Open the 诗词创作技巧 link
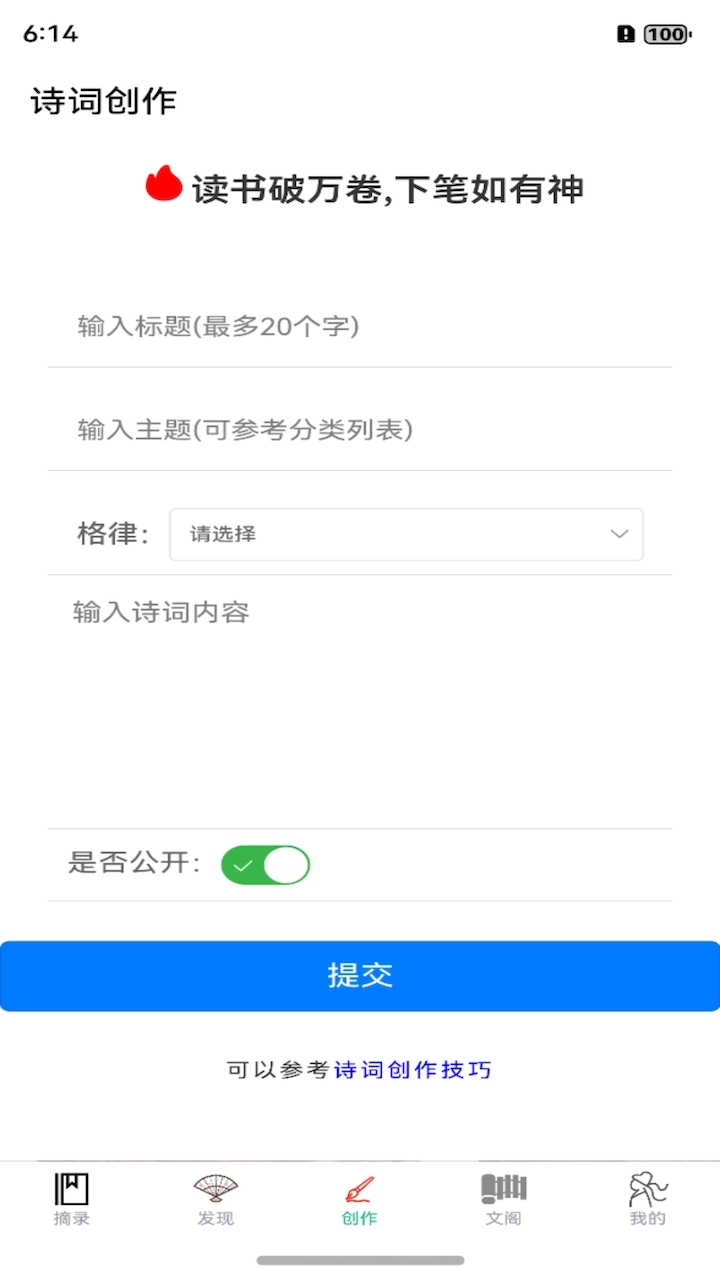The width and height of the screenshot is (720, 1280). [x=415, y=1069]
